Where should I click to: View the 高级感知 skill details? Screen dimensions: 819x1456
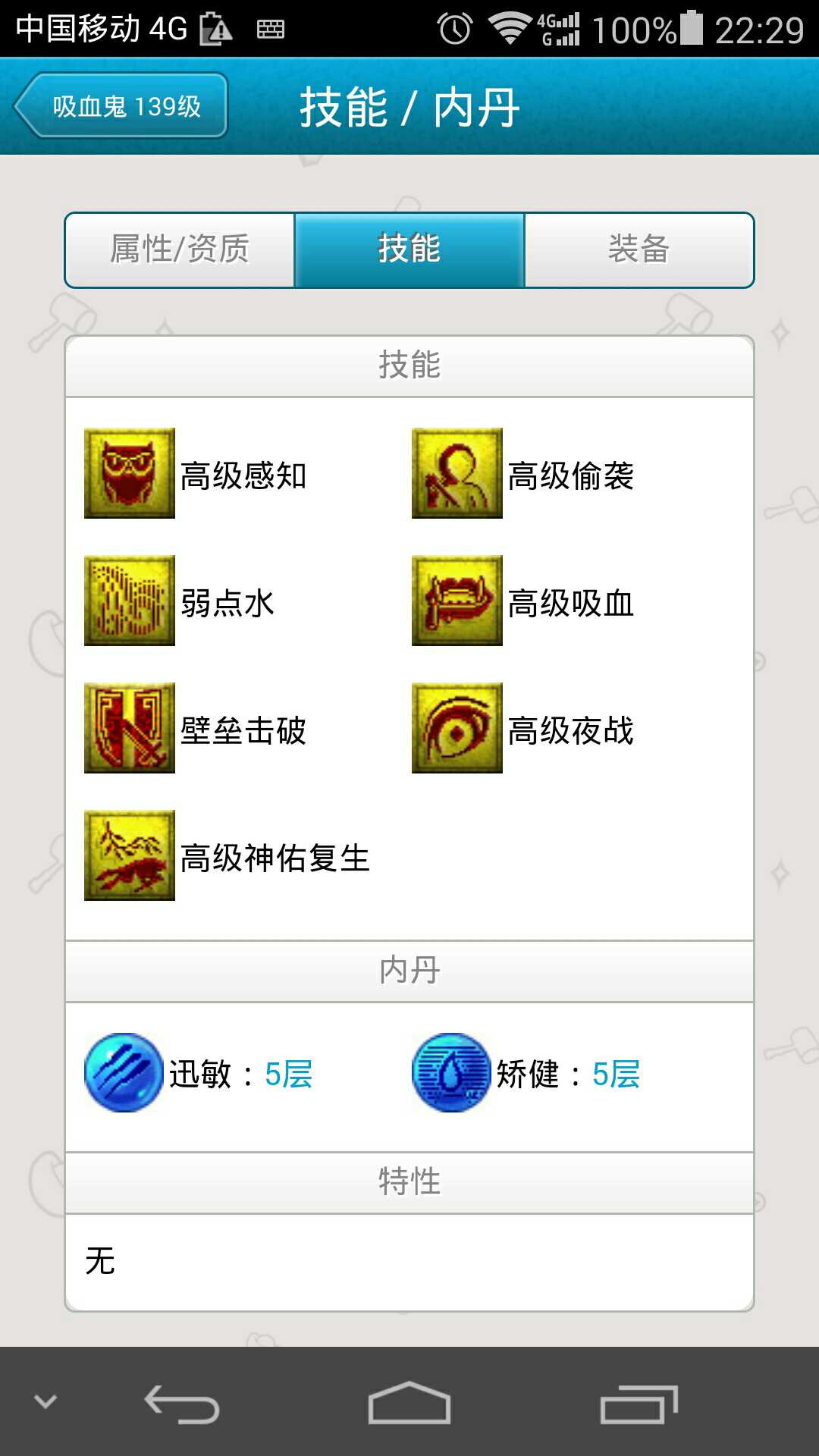130,473
